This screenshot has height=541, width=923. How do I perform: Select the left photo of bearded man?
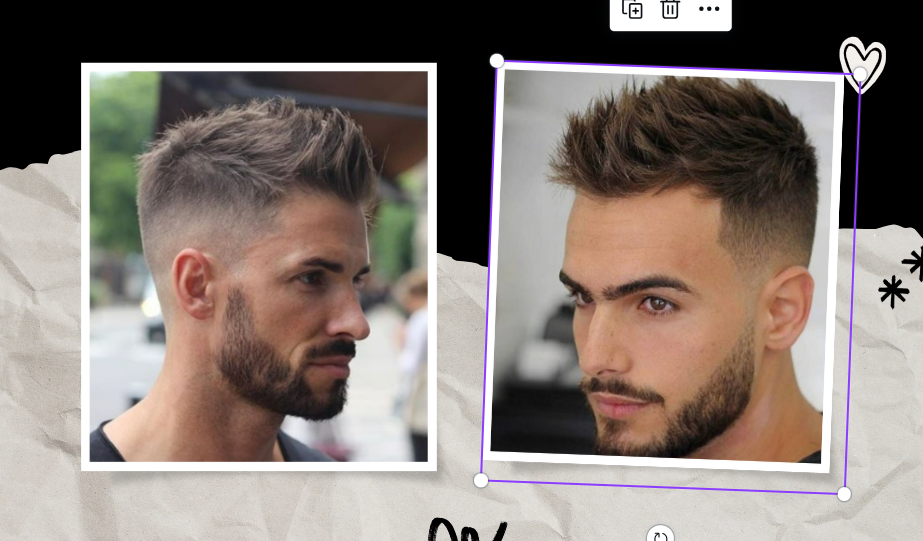(258, 266)
